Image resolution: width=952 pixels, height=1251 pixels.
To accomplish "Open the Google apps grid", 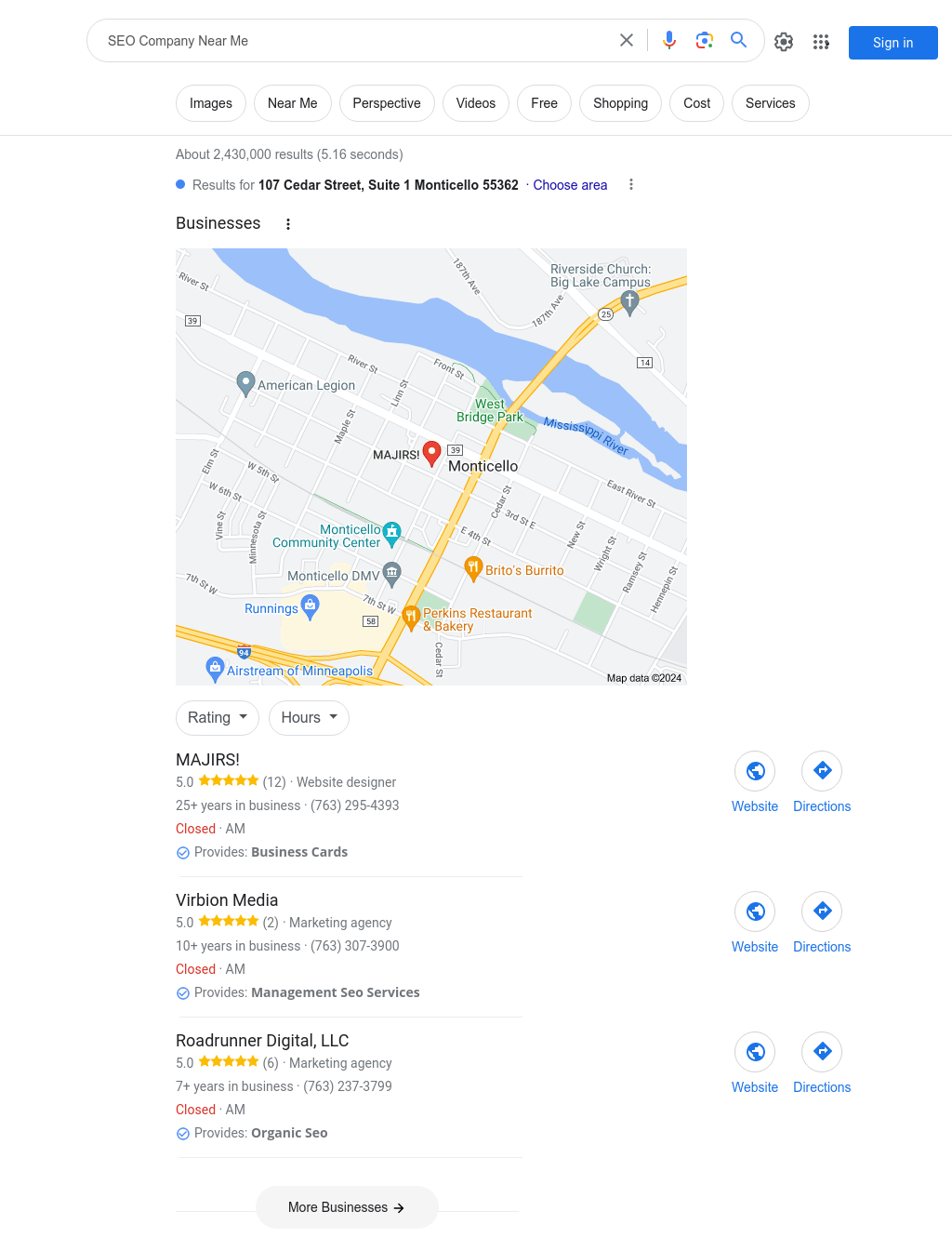I will tap(821, 42).
